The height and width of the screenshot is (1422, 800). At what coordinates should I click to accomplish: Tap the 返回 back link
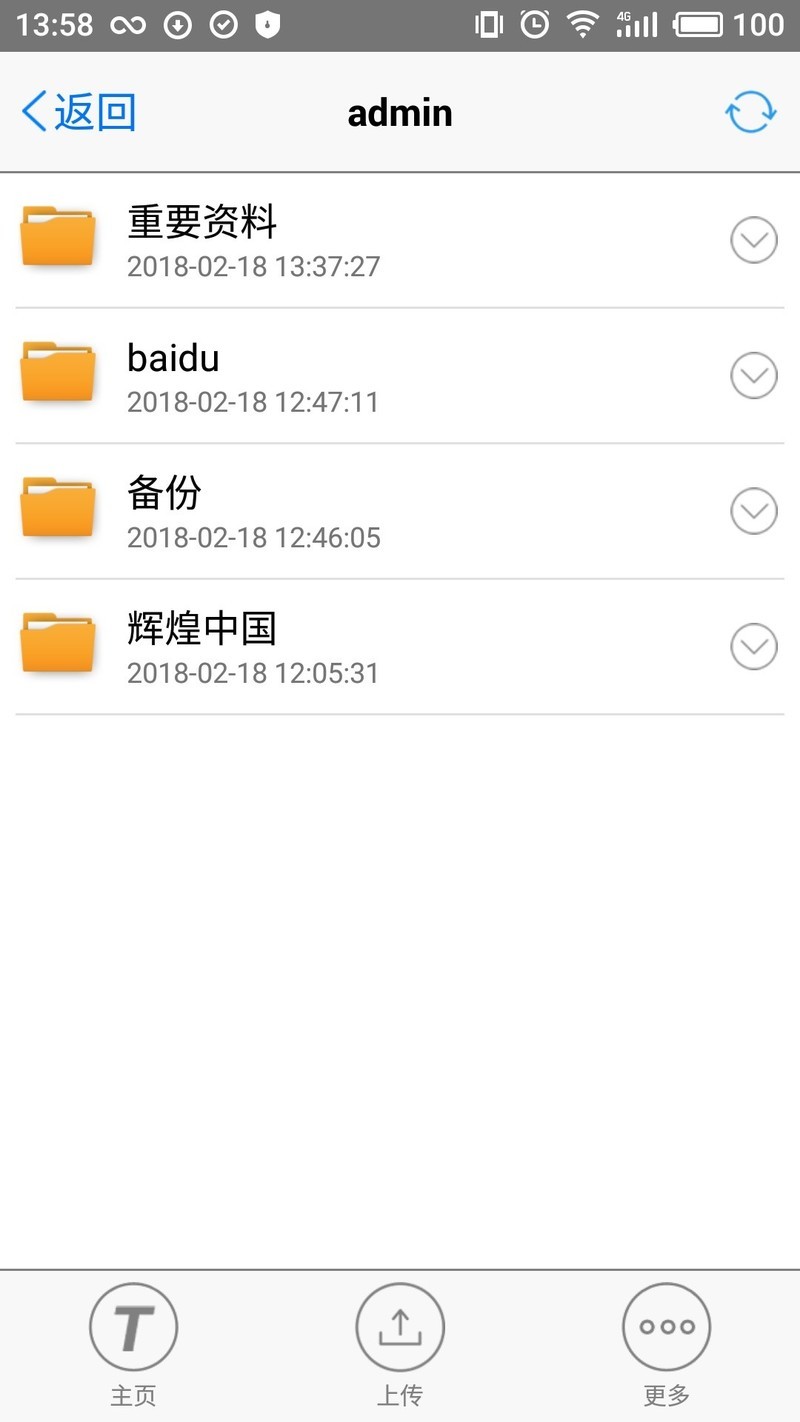tap(78, 112)
